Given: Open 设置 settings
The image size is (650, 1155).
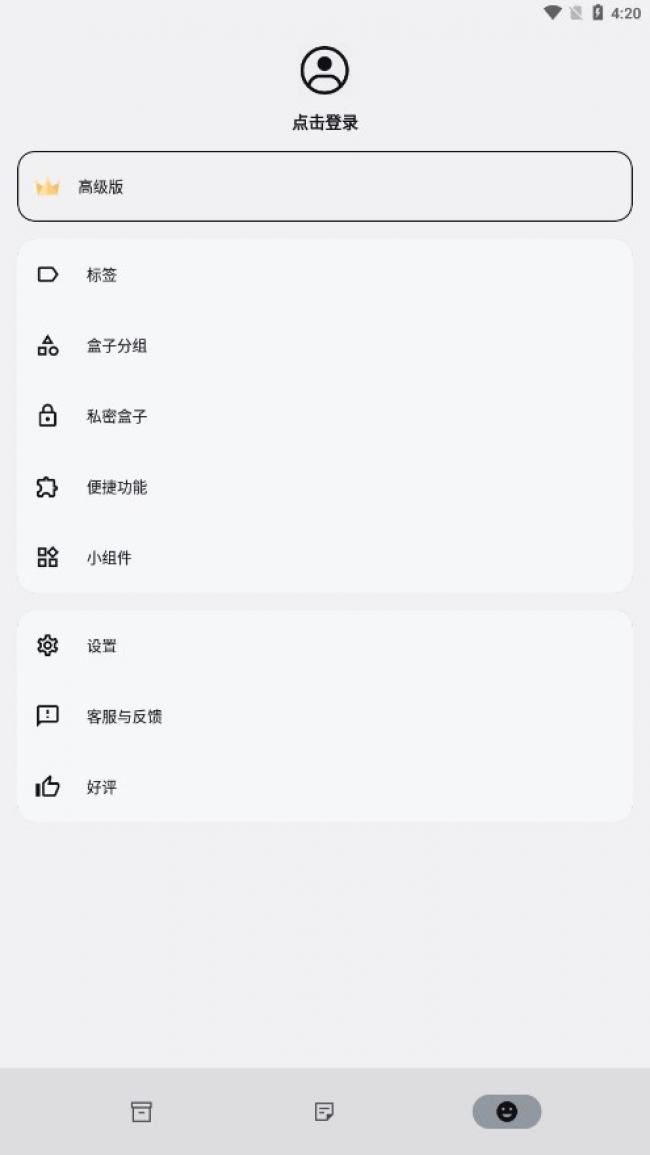Looking at the screenshot, I should tap(325, 646).
